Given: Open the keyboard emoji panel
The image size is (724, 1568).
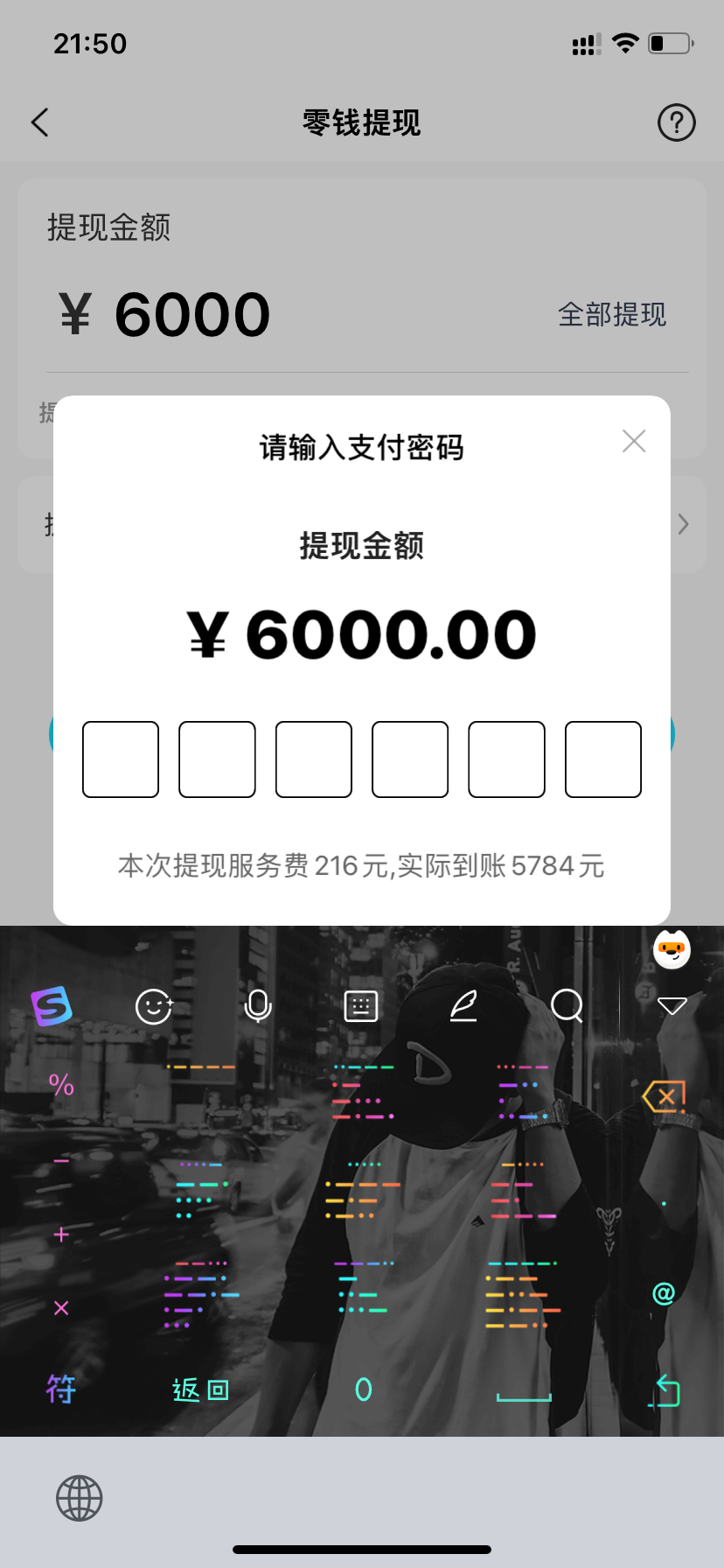Looking at the screenshot, I should [x=155, y=1006].
